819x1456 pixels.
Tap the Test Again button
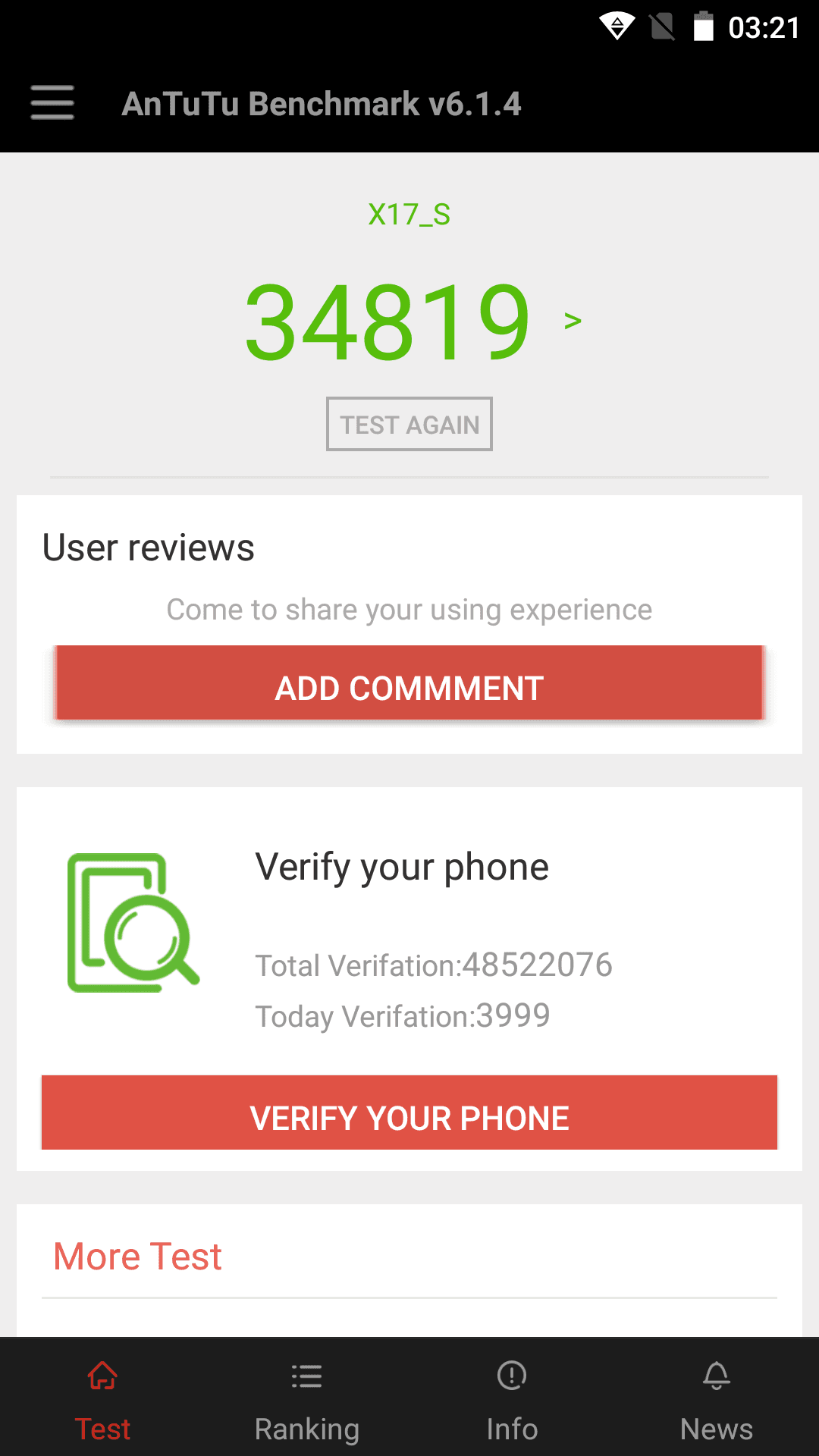tap(409, 424)
